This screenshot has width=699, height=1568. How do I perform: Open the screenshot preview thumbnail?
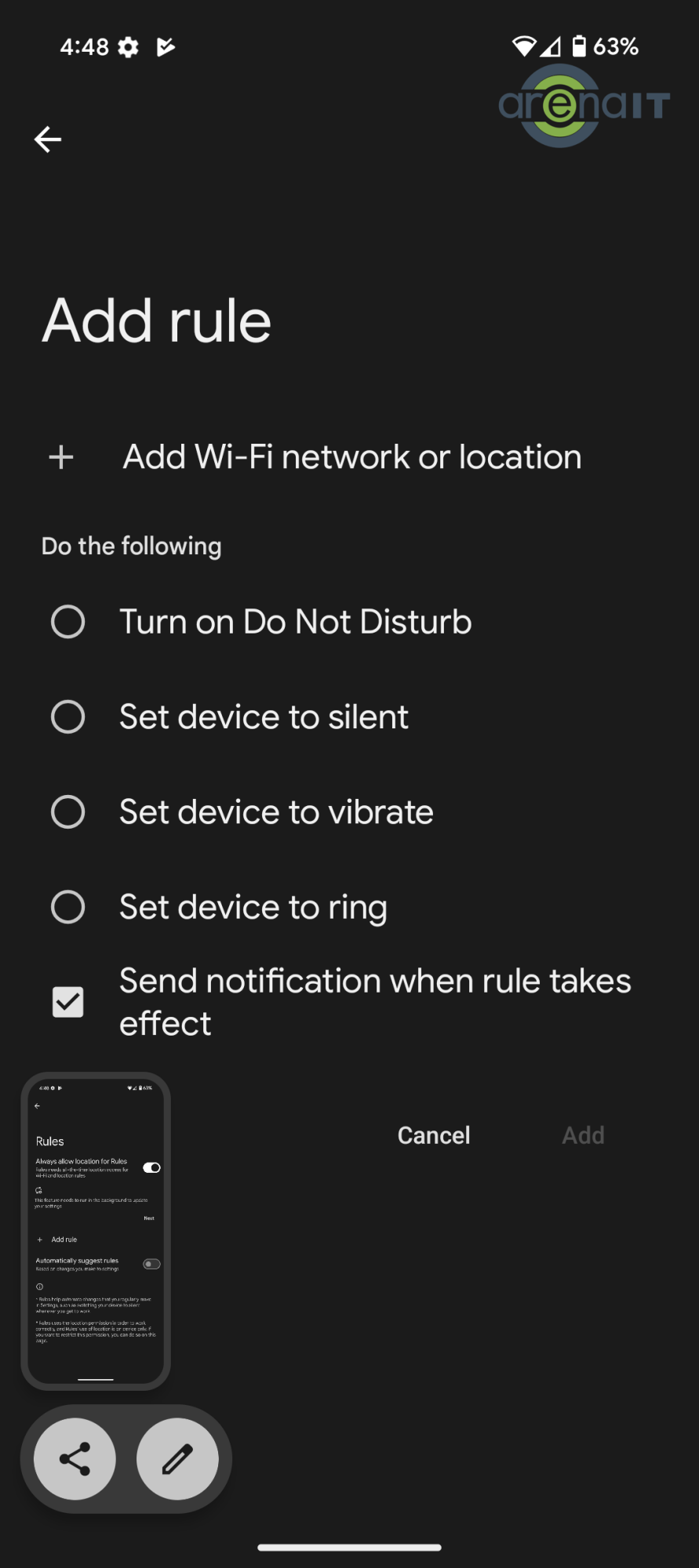[x=96, y=1231]
